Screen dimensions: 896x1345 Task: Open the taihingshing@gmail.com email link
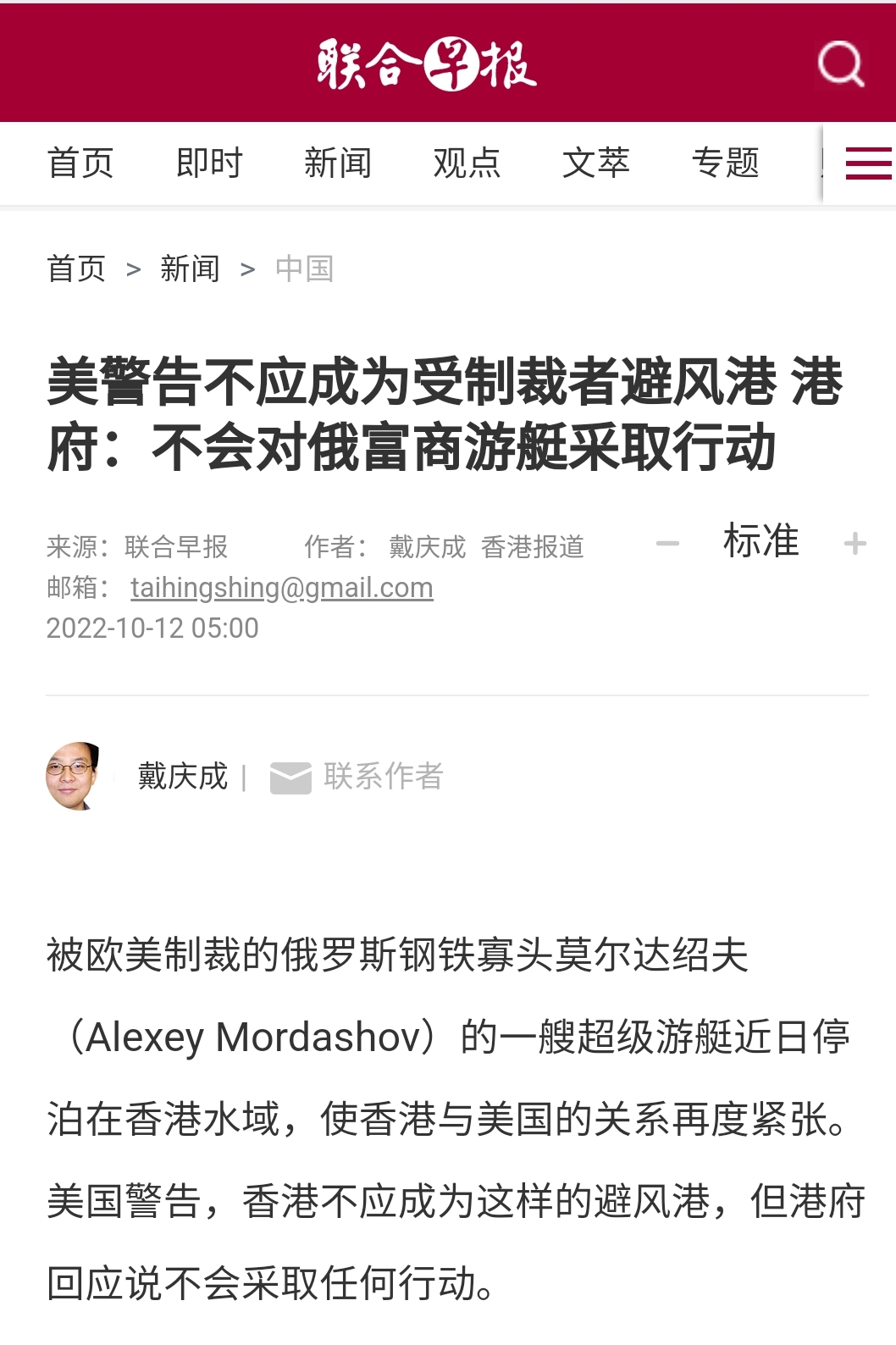tap(281, 588)
